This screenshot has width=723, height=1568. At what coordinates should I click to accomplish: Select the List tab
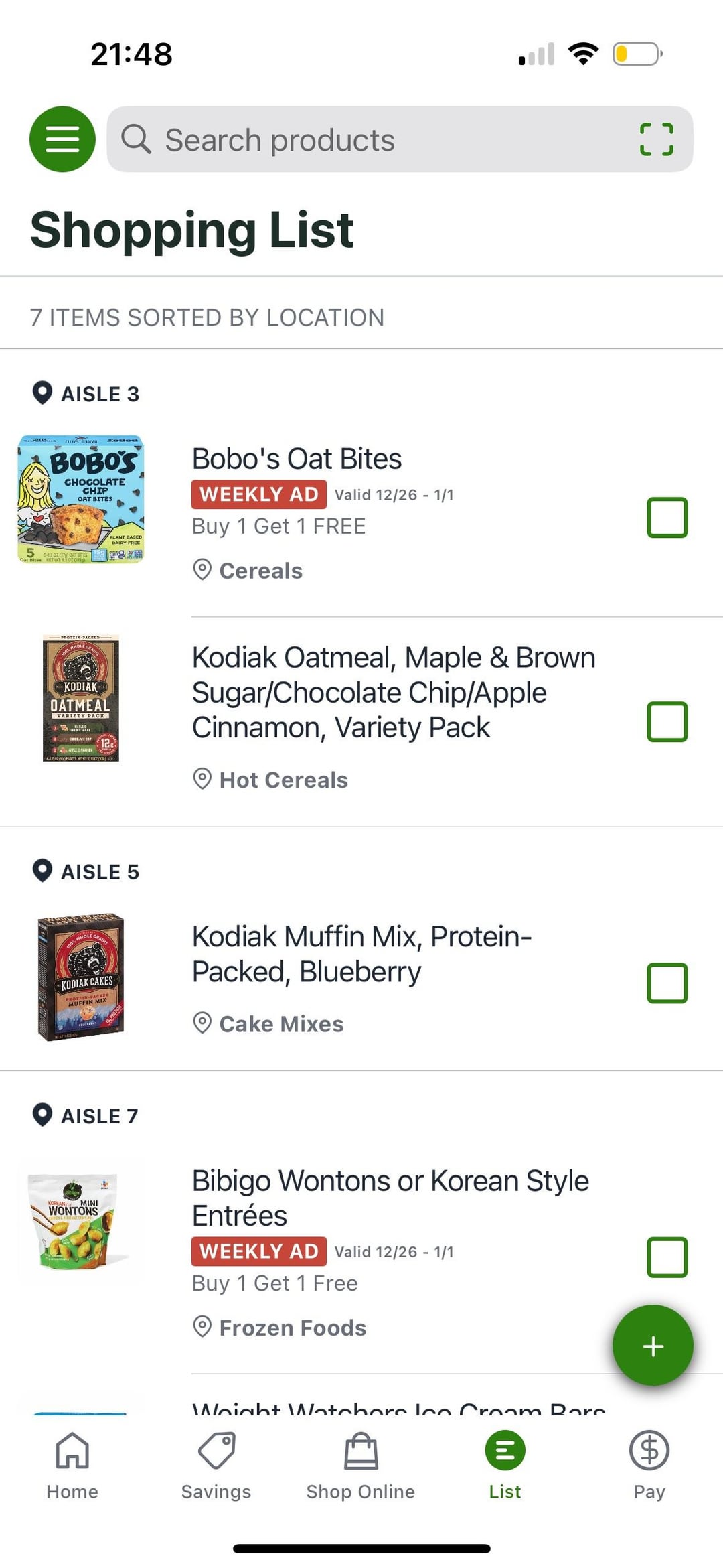(x=505, y=1466)
